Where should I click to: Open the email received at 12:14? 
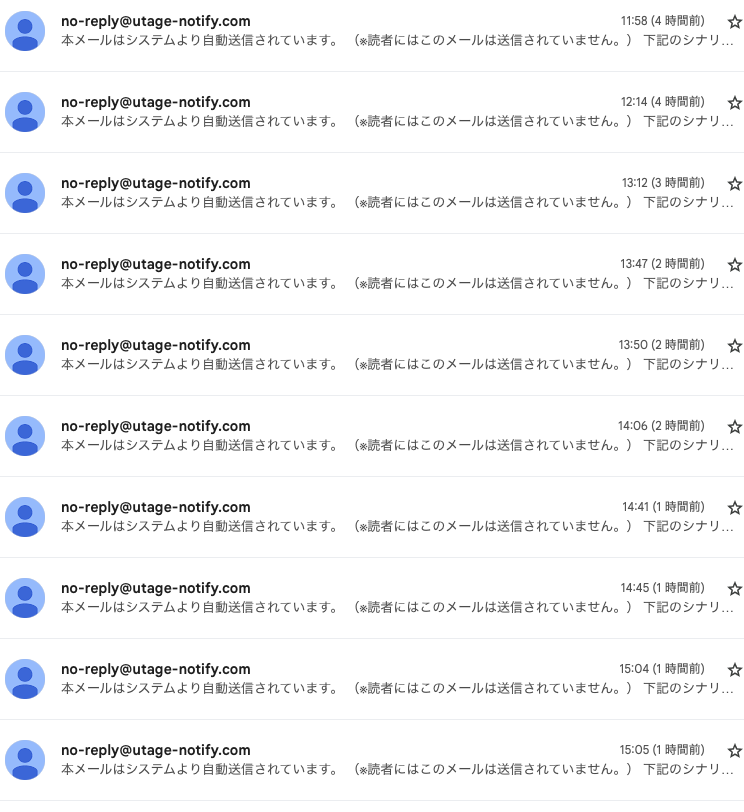coord(350,112)
